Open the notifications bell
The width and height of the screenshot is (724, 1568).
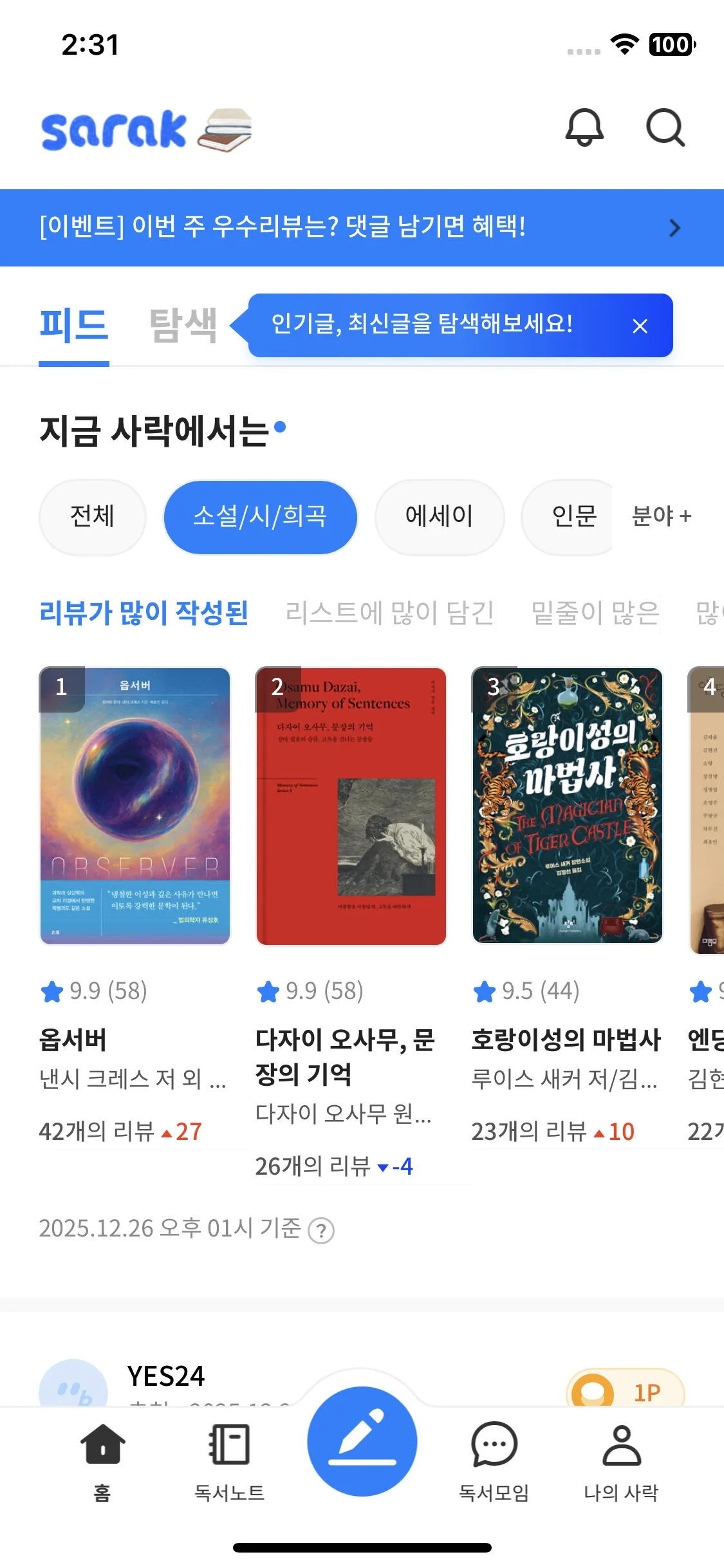(x=584, y=127)
